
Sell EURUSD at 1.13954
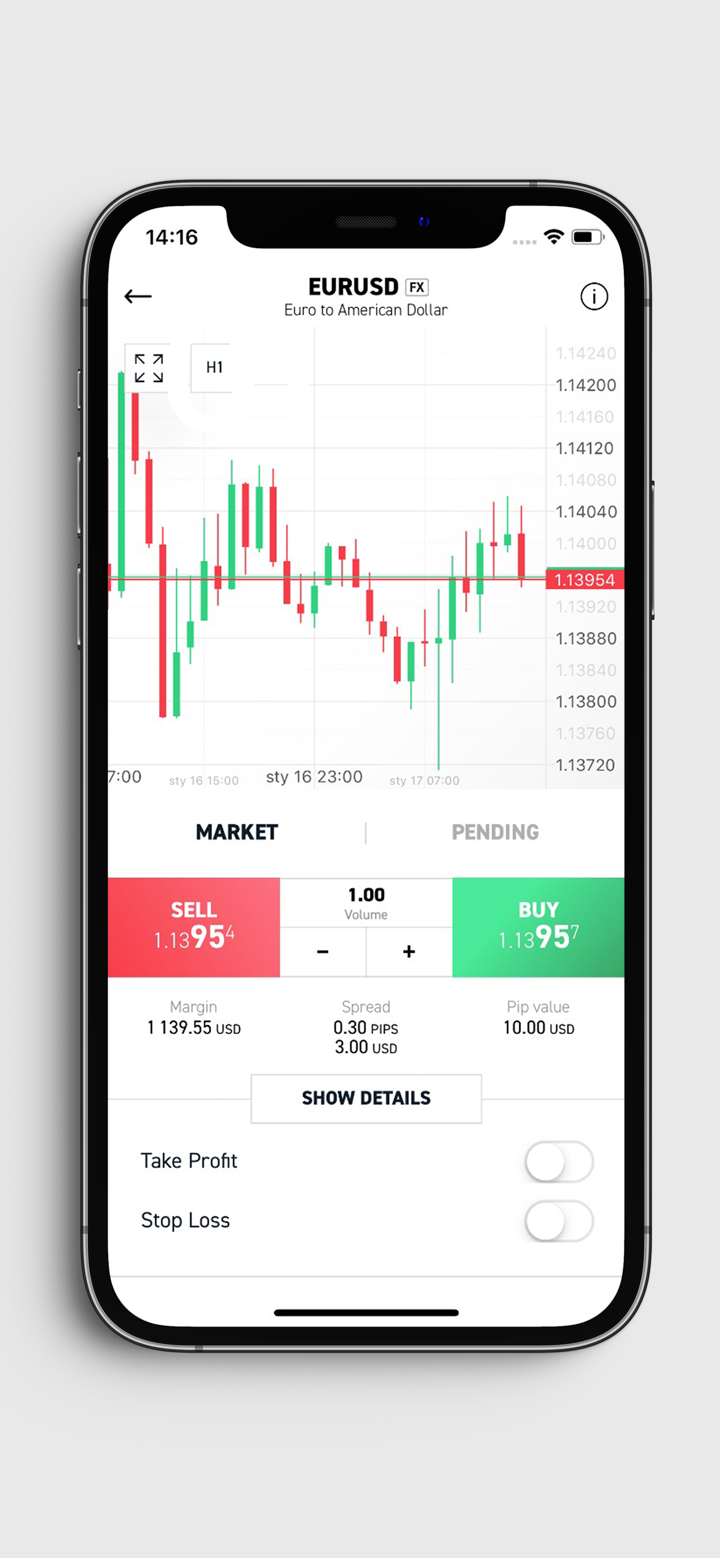(194, 927)
